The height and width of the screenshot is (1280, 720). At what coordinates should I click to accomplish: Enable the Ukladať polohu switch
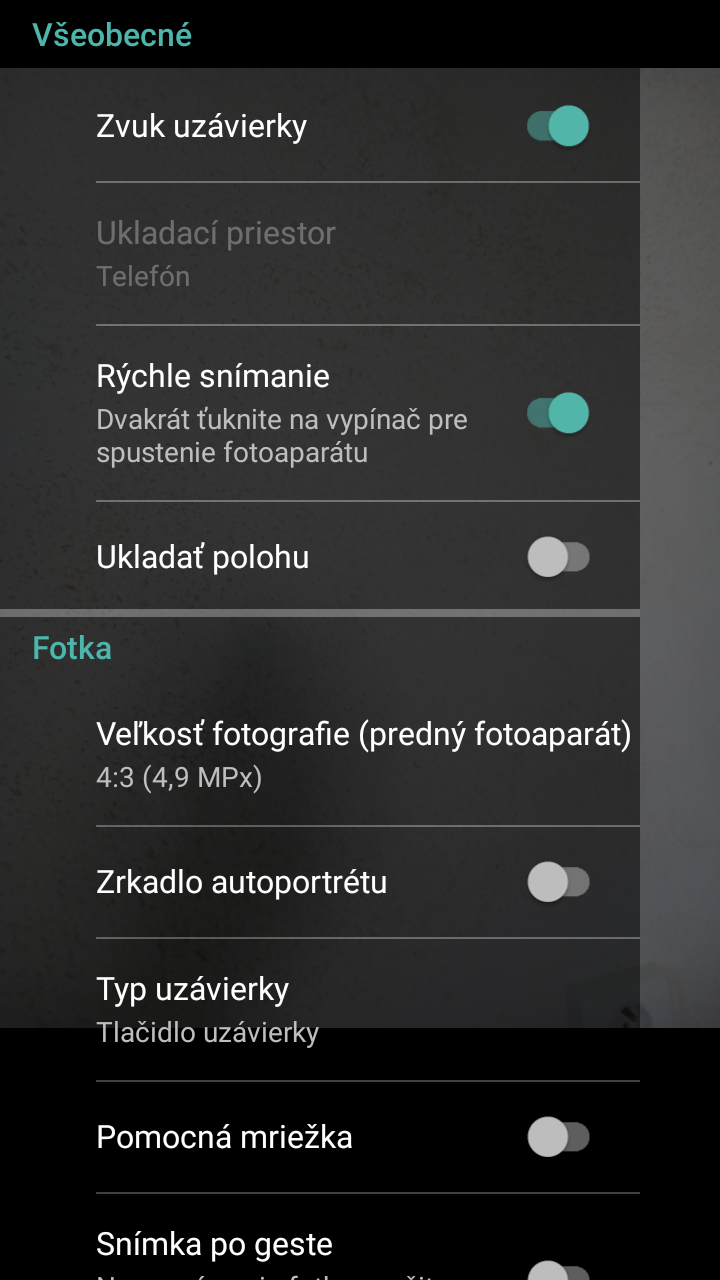tap(558, 557)
